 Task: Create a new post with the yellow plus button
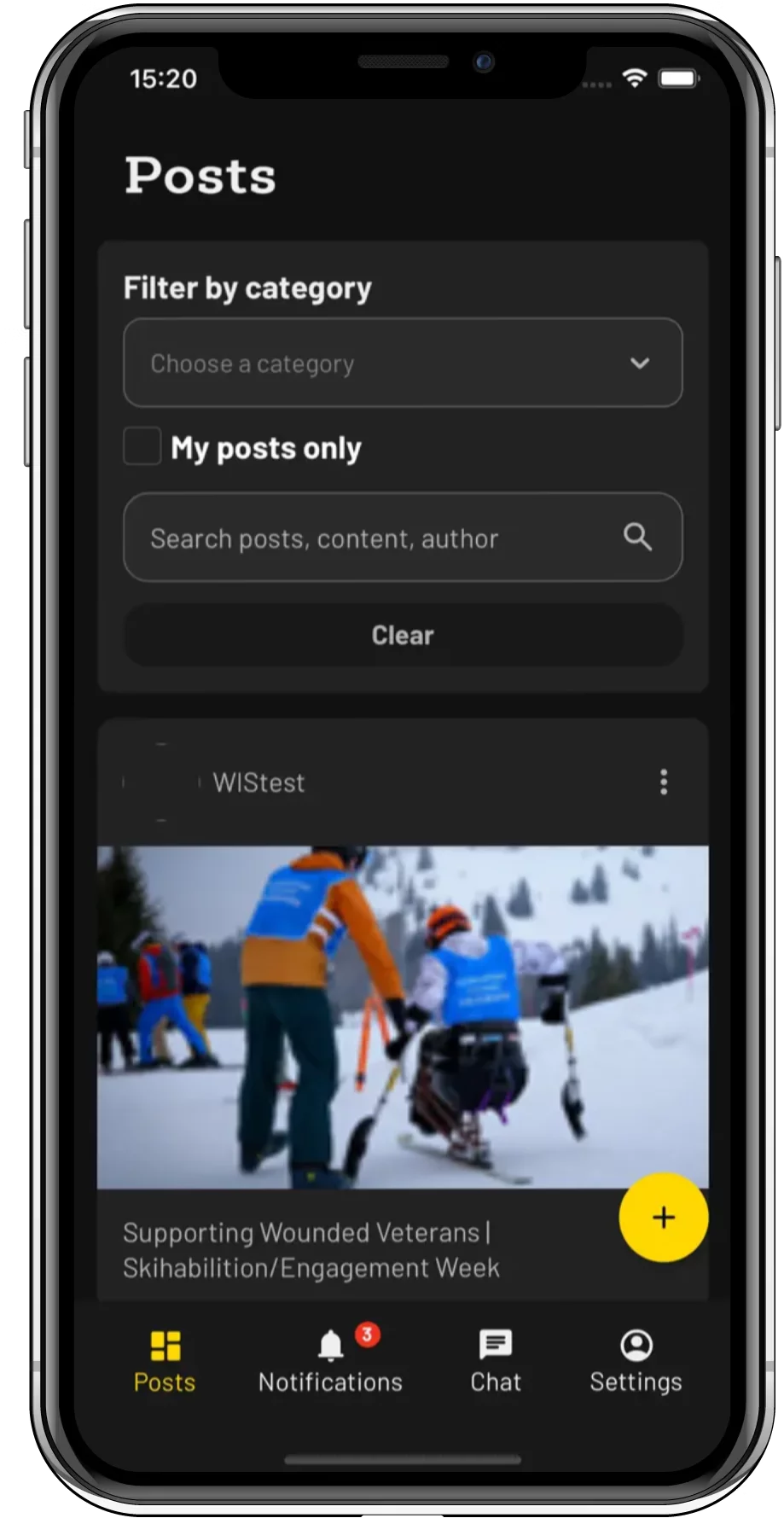coord(663,1218)
